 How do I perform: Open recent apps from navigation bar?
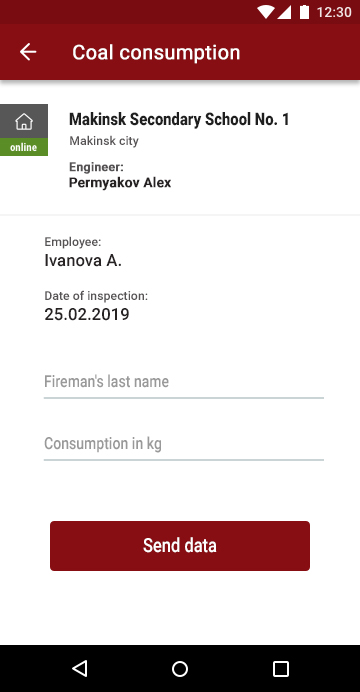pyautogui.click(x=281, y=669)
